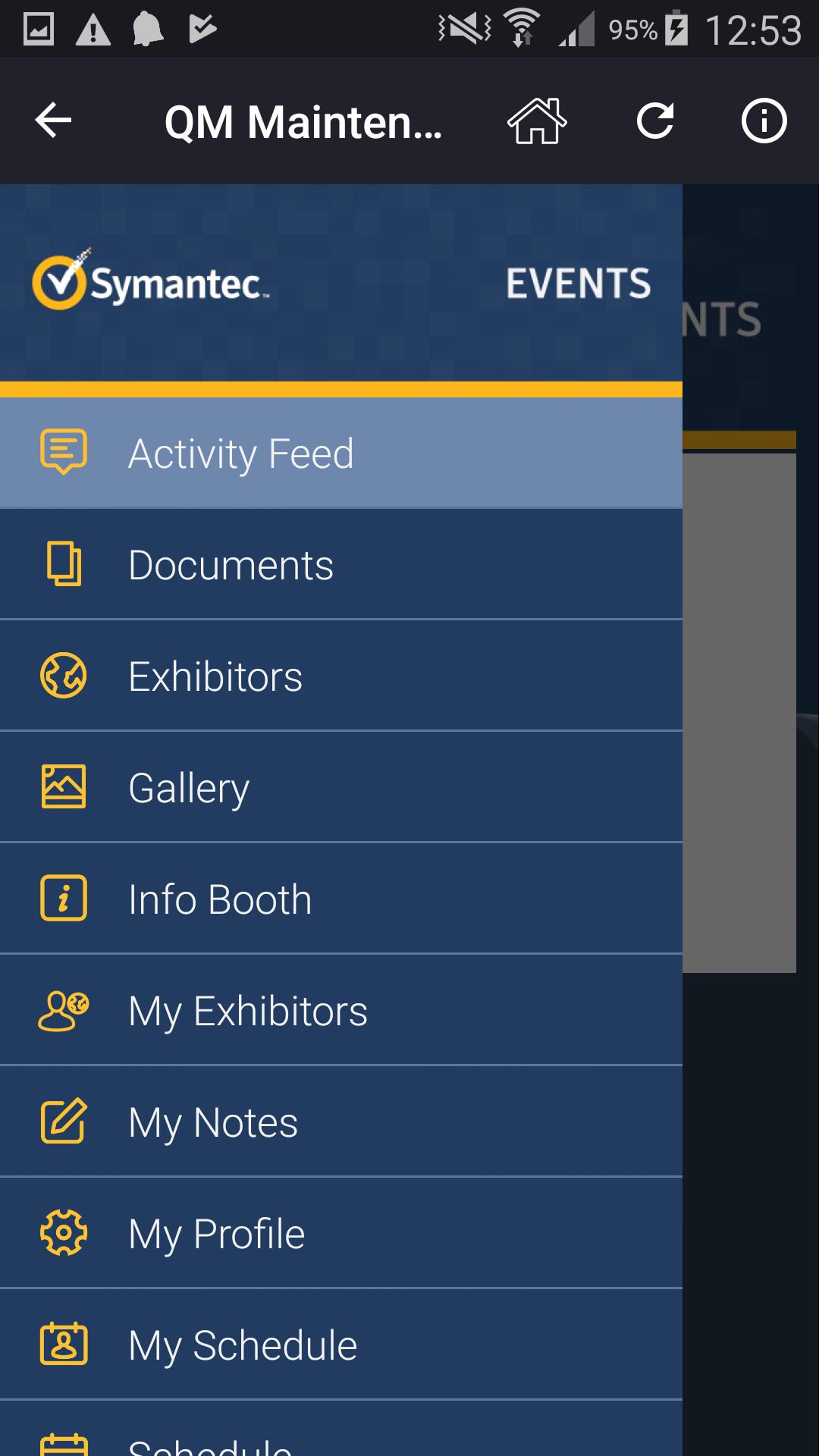Open Info Booth
Screen dimensions: 819x1456
click(341, 899)
